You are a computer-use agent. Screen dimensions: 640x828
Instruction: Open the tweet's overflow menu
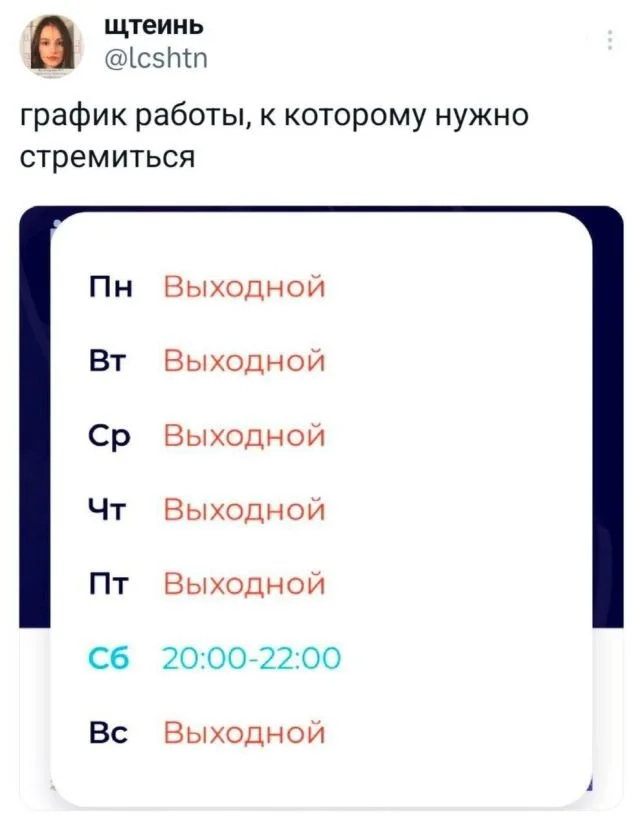coord(610,40)
